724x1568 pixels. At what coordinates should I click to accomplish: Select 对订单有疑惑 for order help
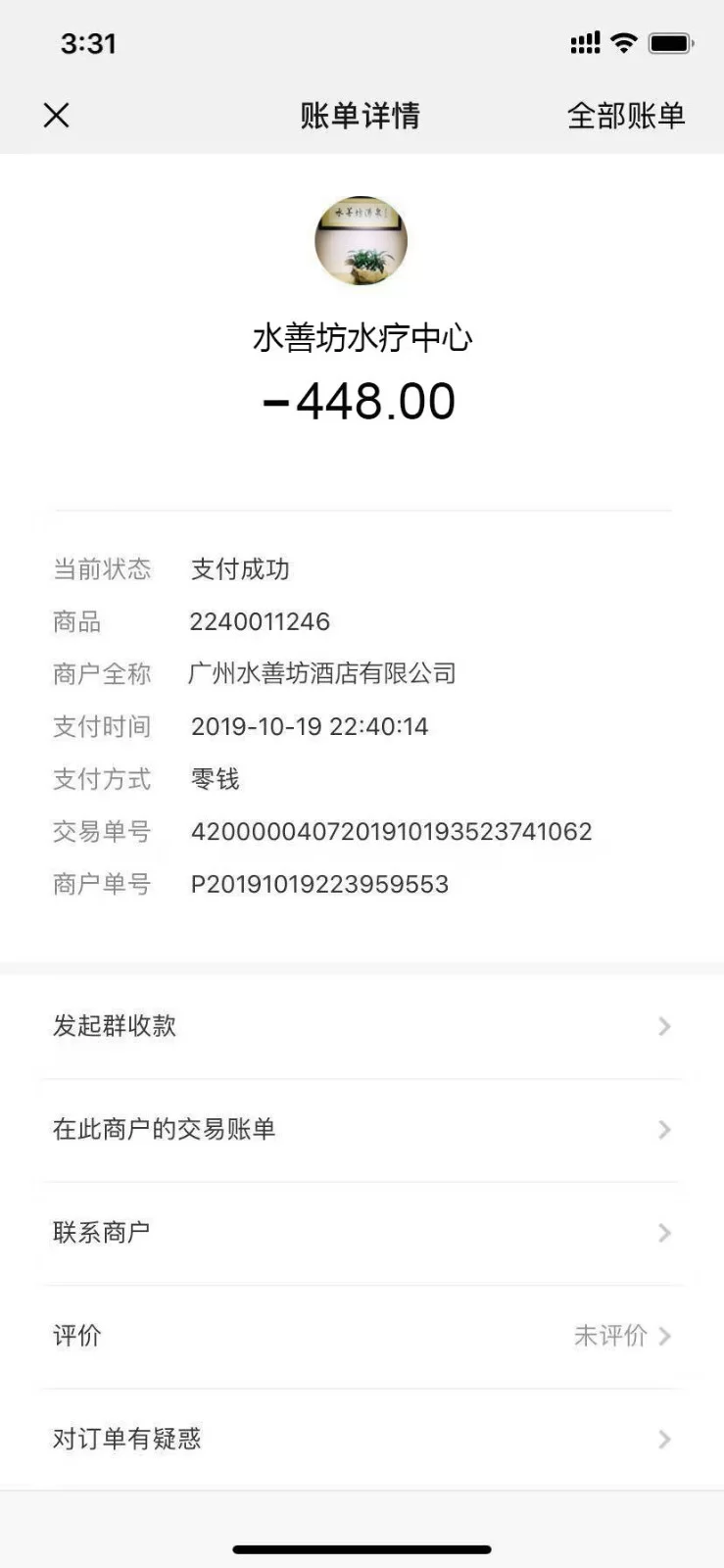pos(362,1439)
